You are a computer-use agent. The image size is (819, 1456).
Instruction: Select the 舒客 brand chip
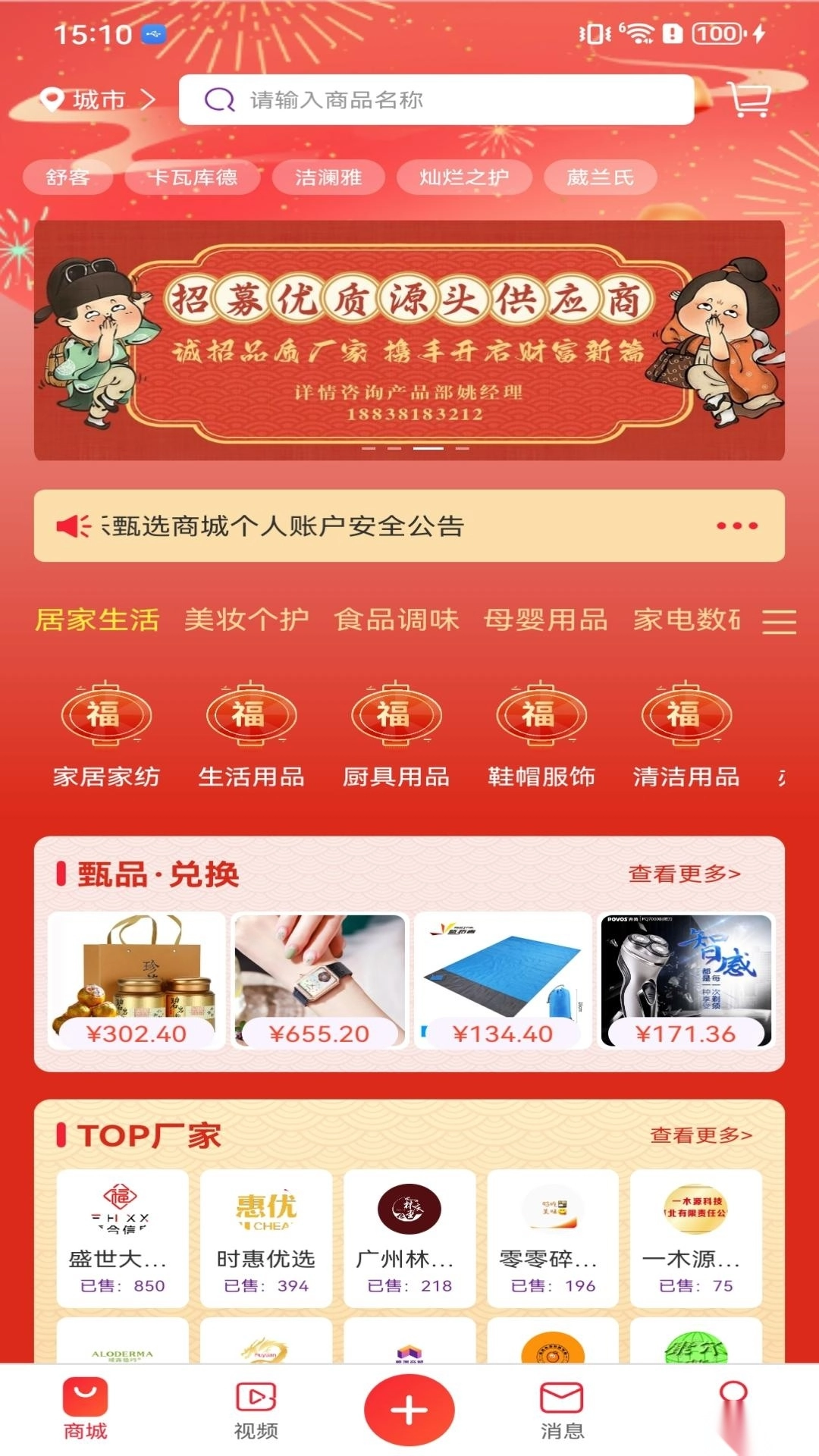tap(67, 177)
